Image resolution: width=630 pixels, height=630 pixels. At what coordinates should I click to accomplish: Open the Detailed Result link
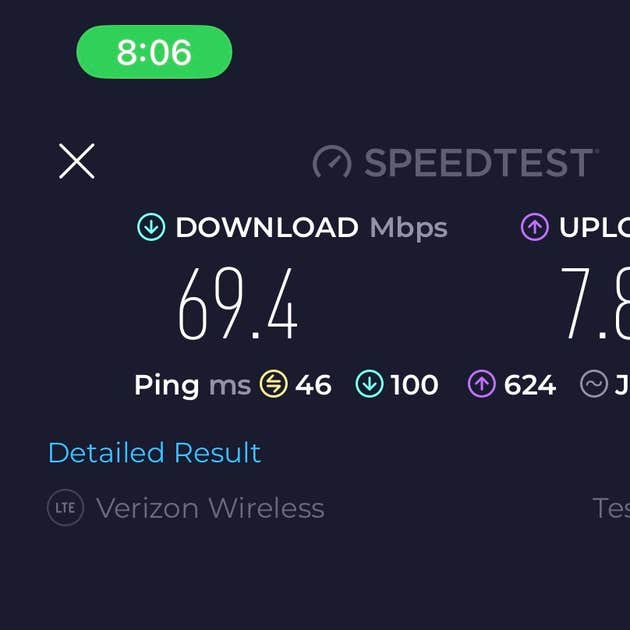pos(154,453)
